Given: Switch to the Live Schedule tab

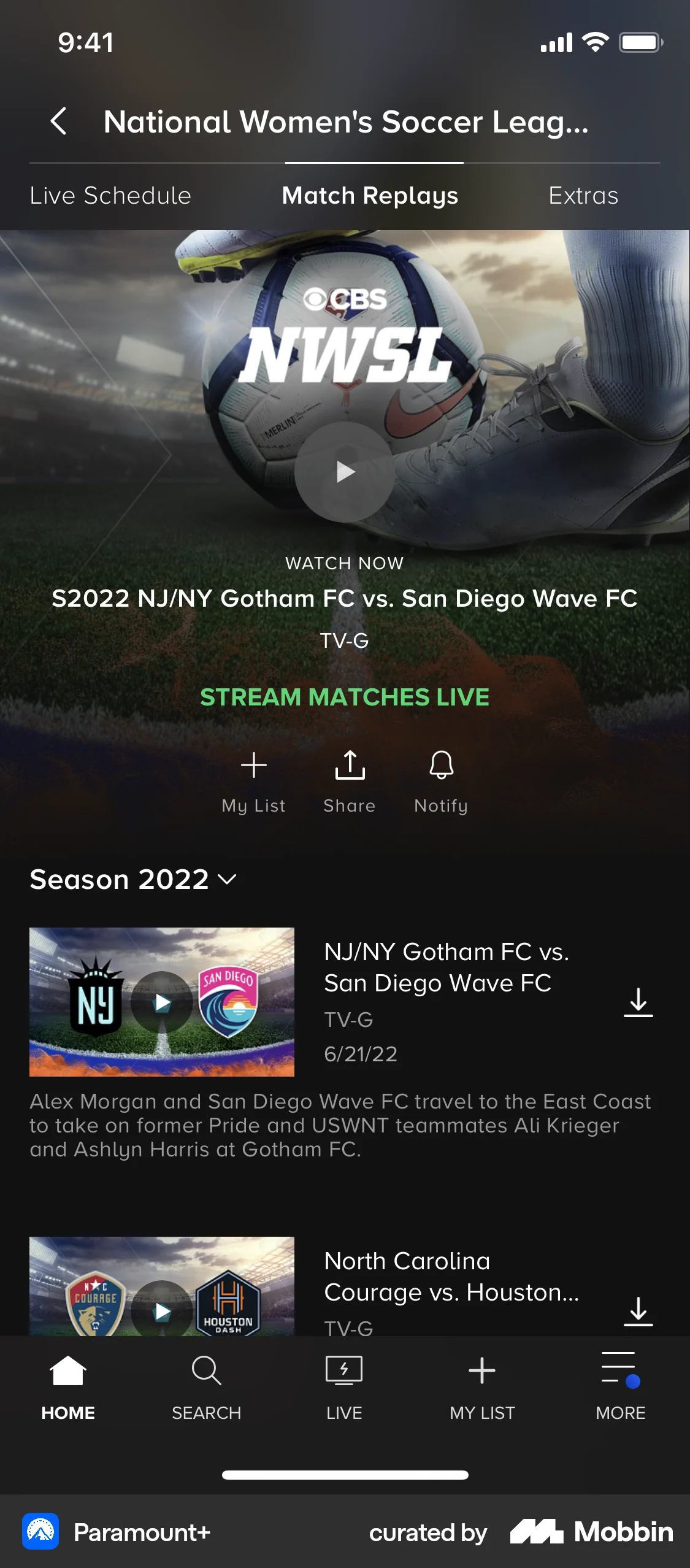Looking at the screenshot, I should tap(110, 196).
